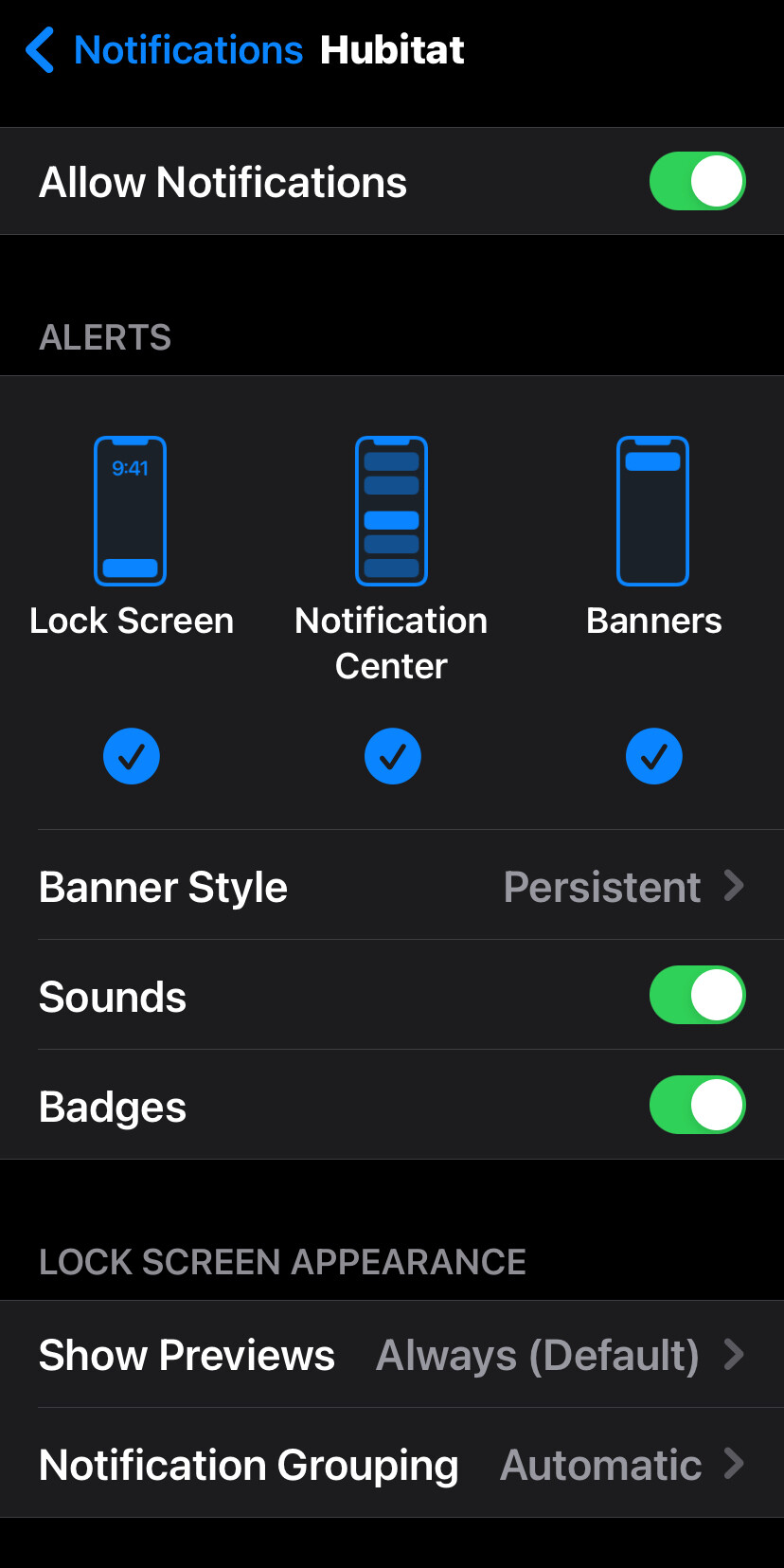
Task: Uncheck the Notification Center alert option
Action: point(393,756)
